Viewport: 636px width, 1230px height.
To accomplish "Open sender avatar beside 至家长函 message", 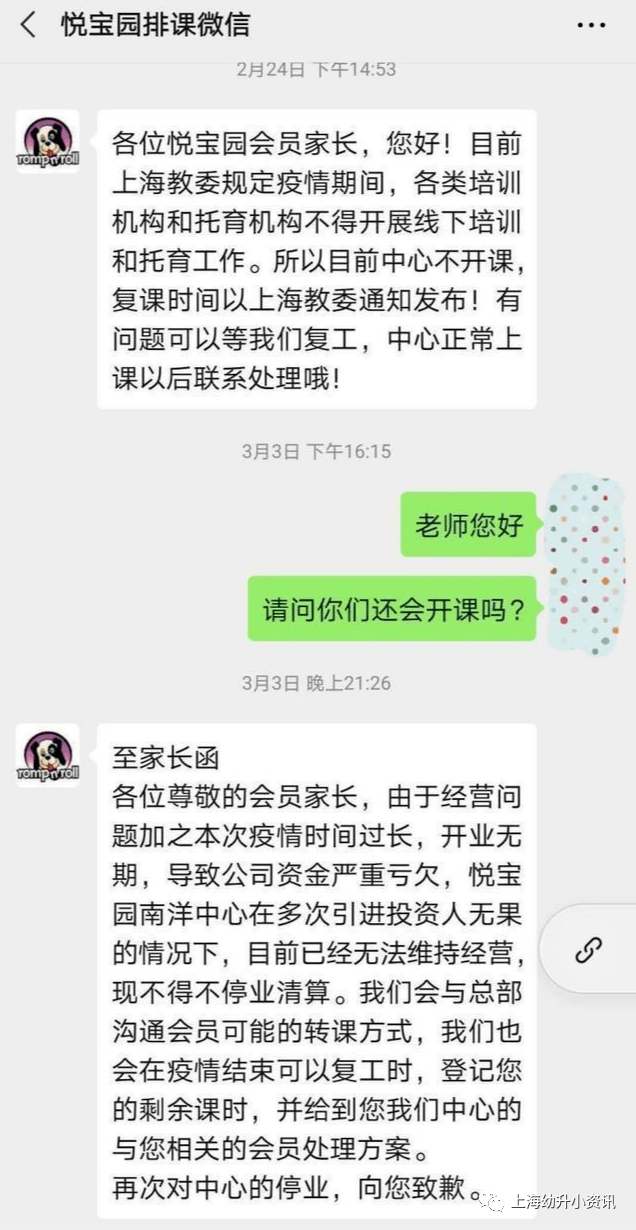I will [x=47, y=755].
